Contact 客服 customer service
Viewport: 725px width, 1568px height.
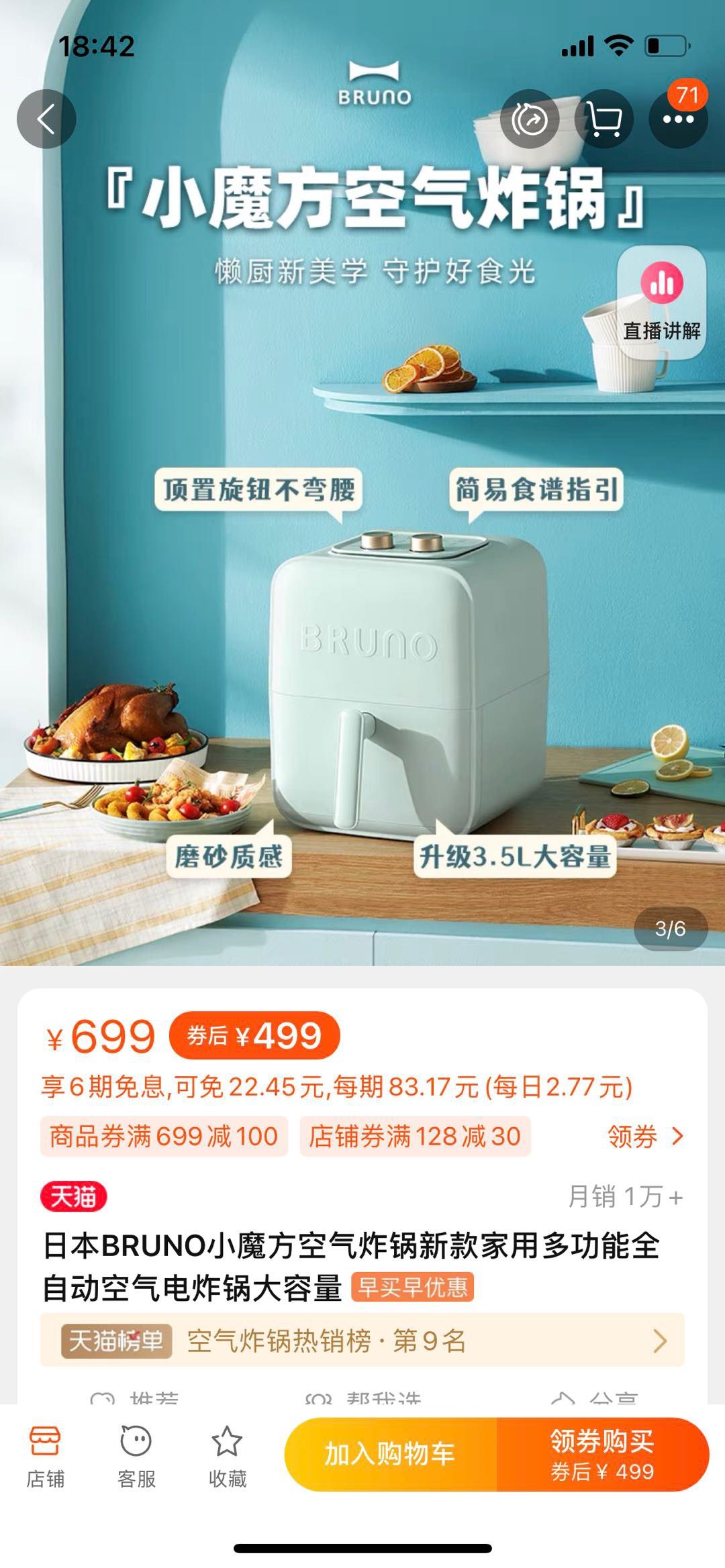(x=136, y=1454)
